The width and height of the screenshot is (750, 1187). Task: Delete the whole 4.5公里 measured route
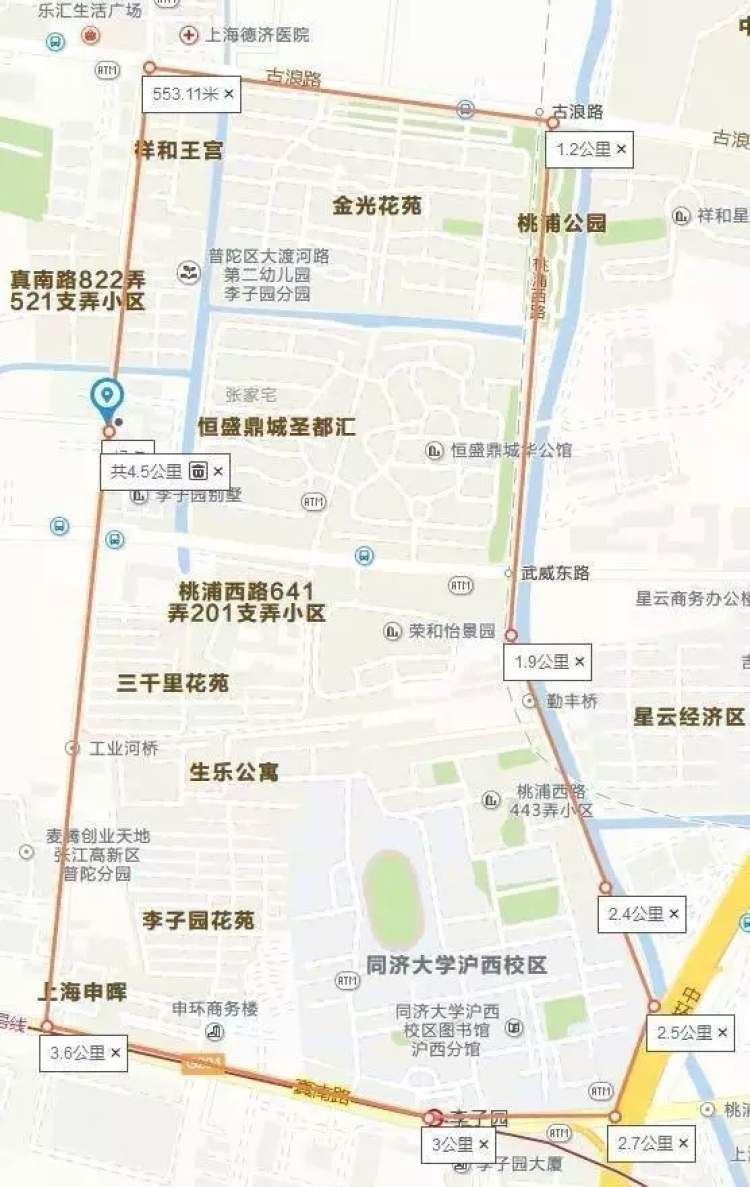[x=198, y=471]
